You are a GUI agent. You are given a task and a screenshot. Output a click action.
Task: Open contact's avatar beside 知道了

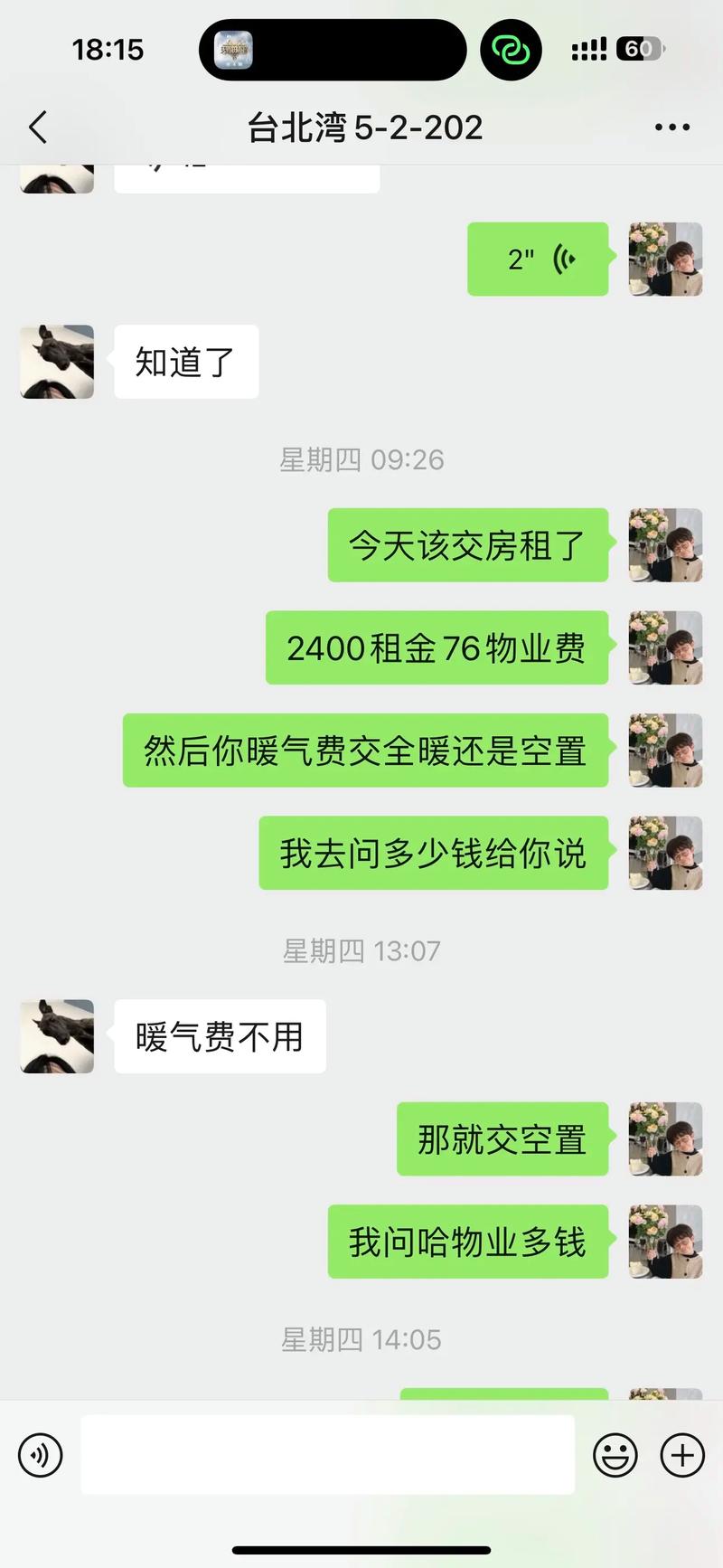(x=57, y=362)
